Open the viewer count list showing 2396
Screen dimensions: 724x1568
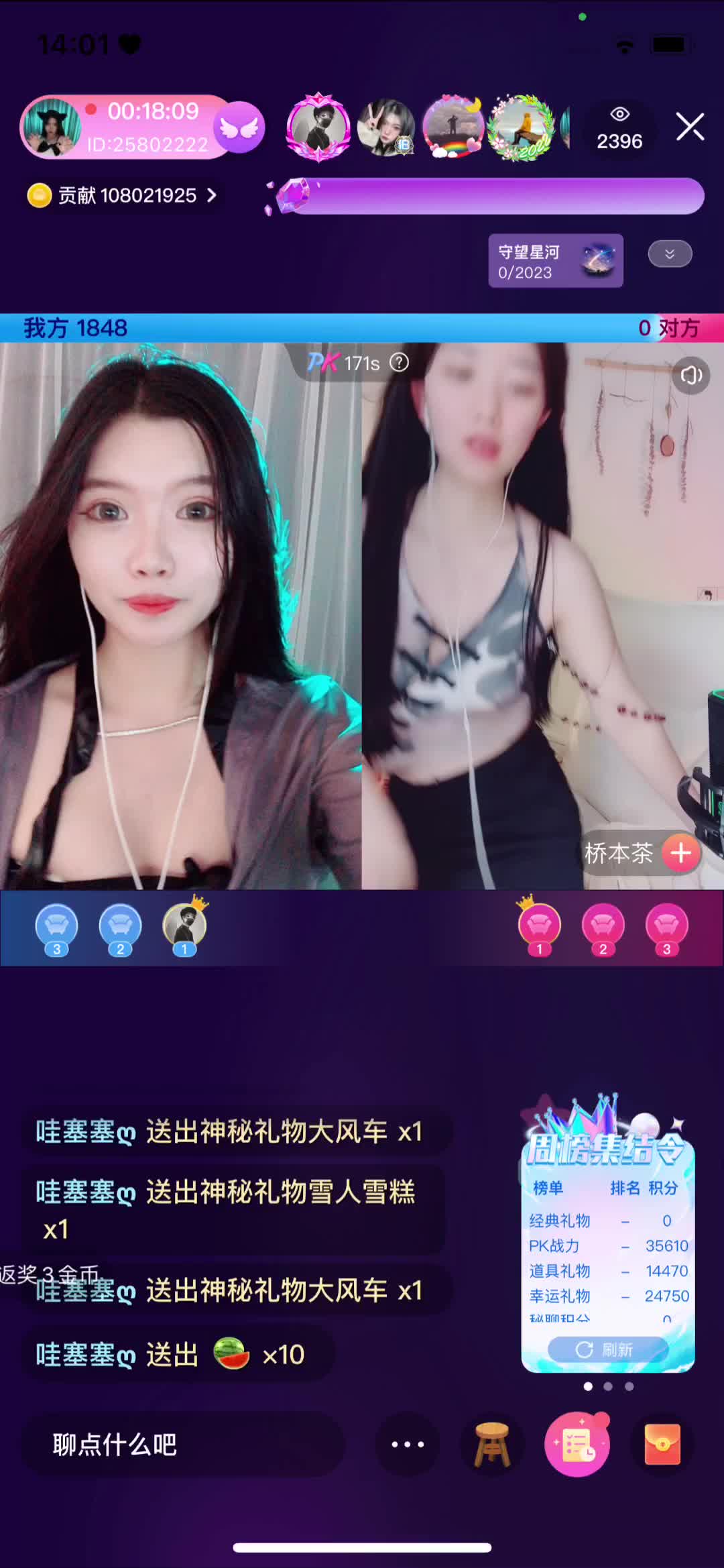tap(619, 129)
